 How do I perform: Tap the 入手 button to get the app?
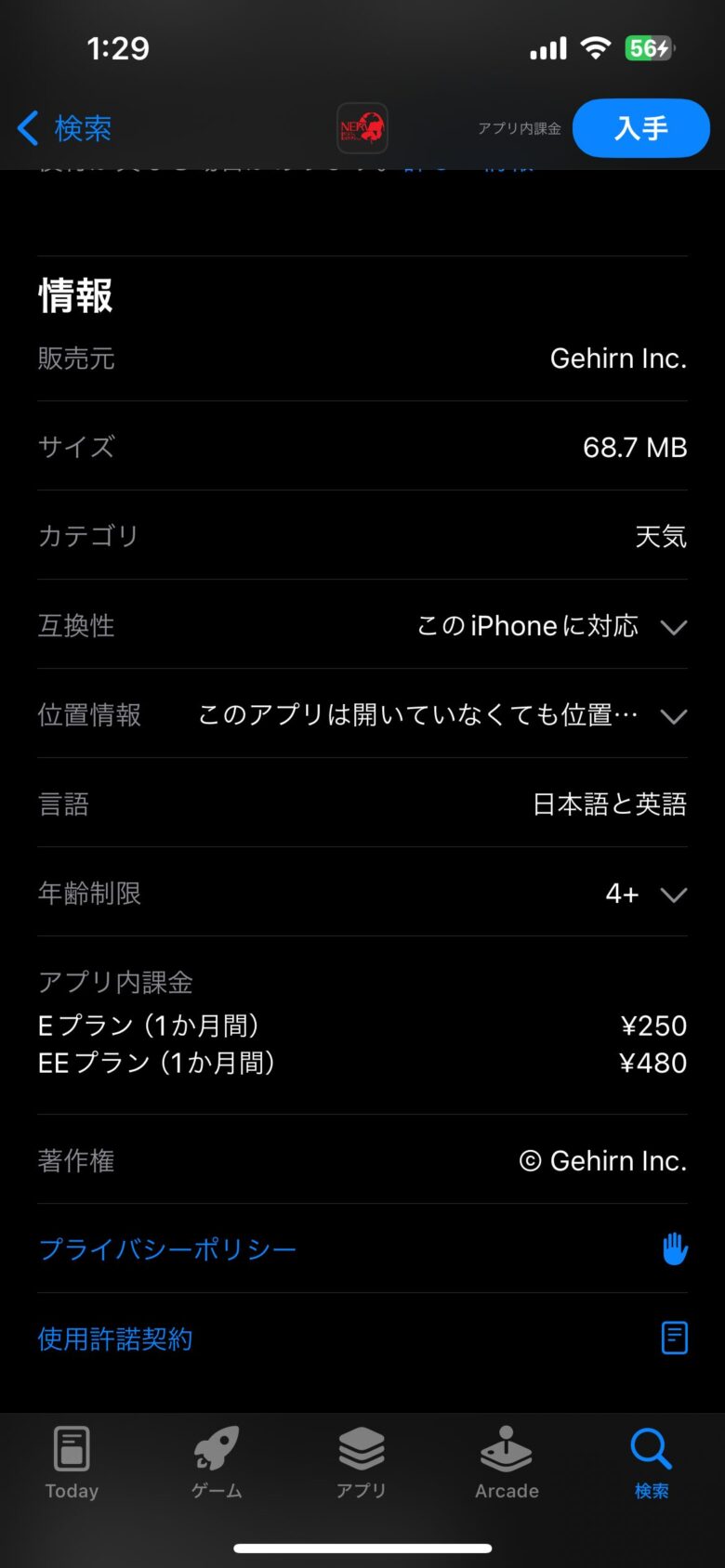640,128
